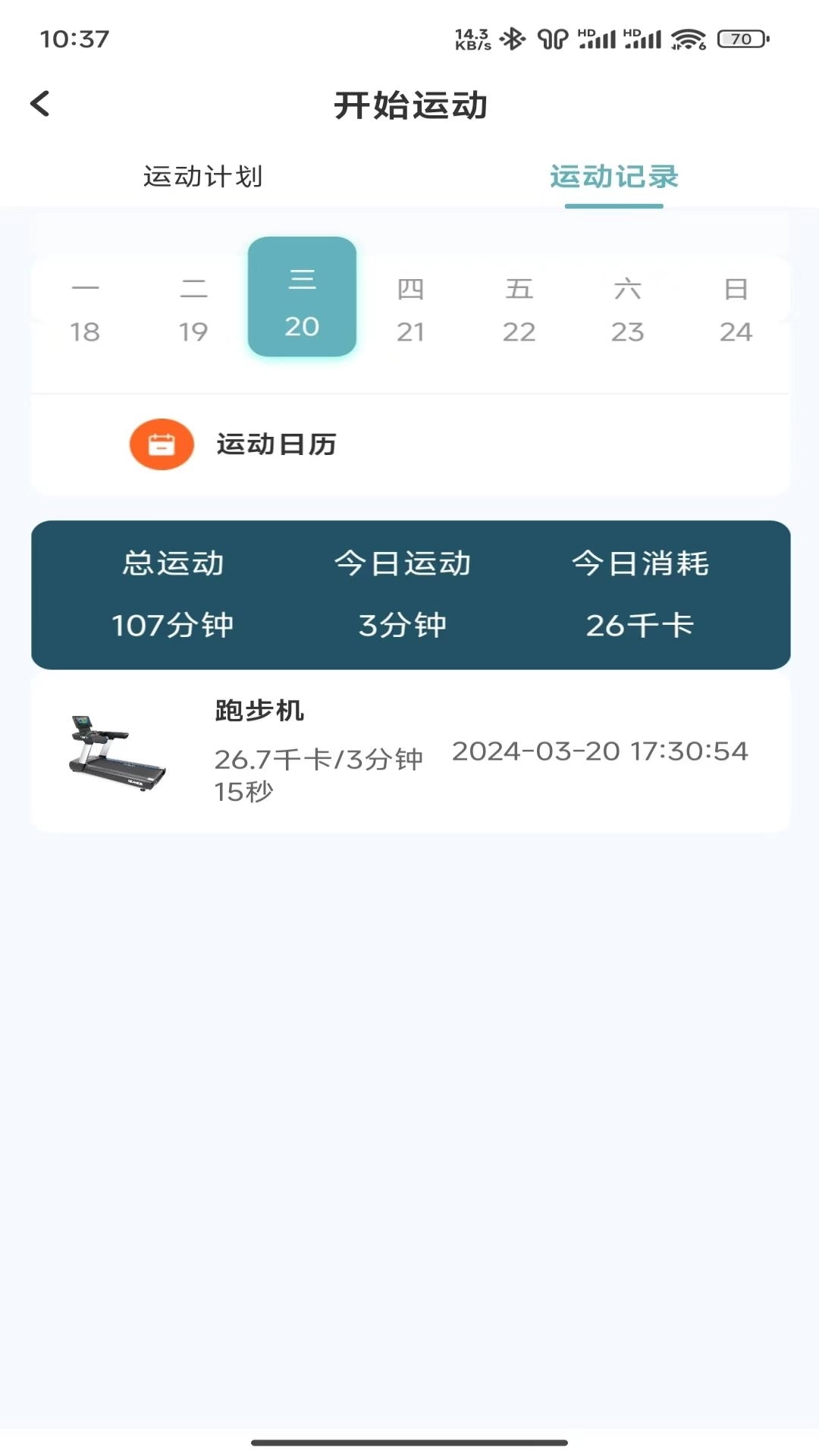Screen dimensions: 819x1456
Task: Pick Thursday the 21st
Action: pyautogui.click(x=410, y=310)
